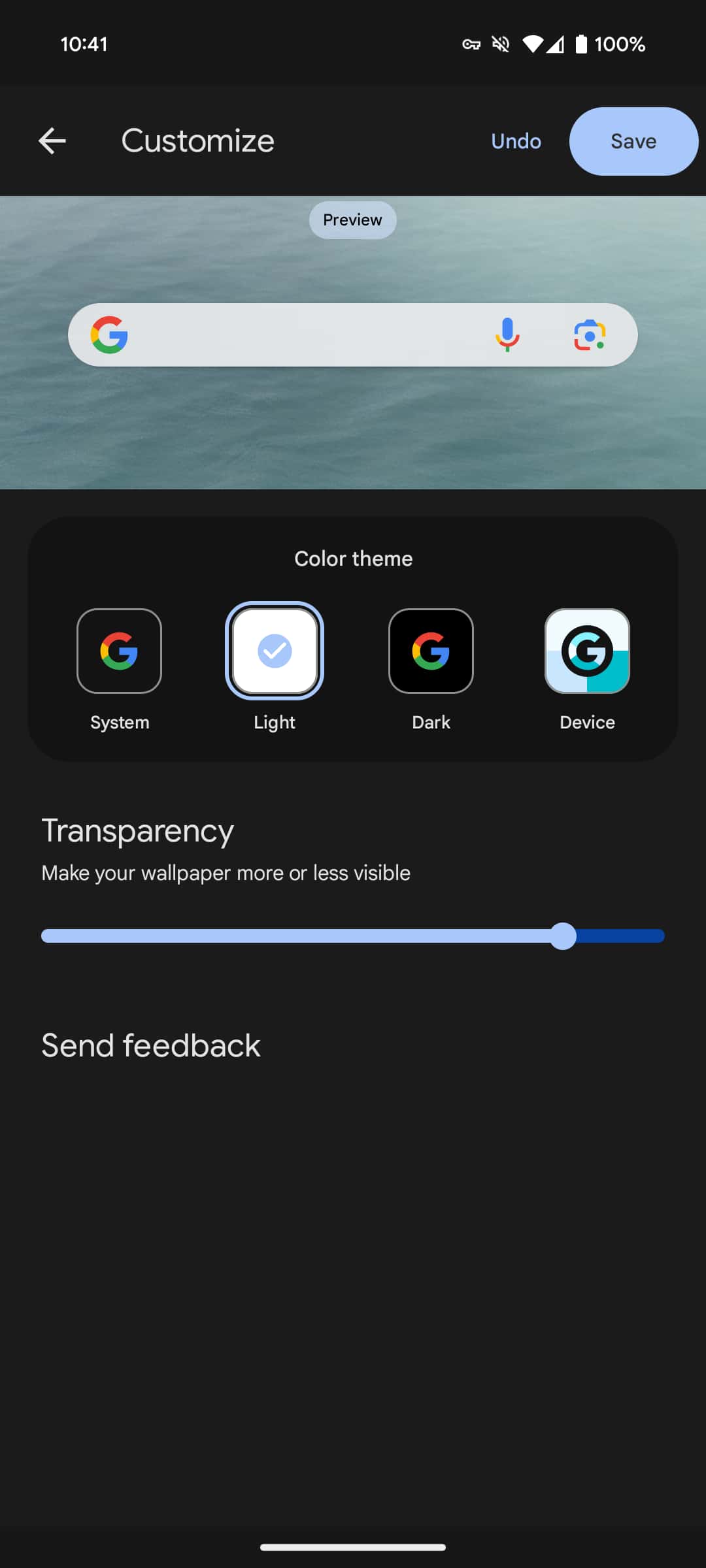Open Send feedback
Screen dimensions: 706x1568
[151, 1045]
